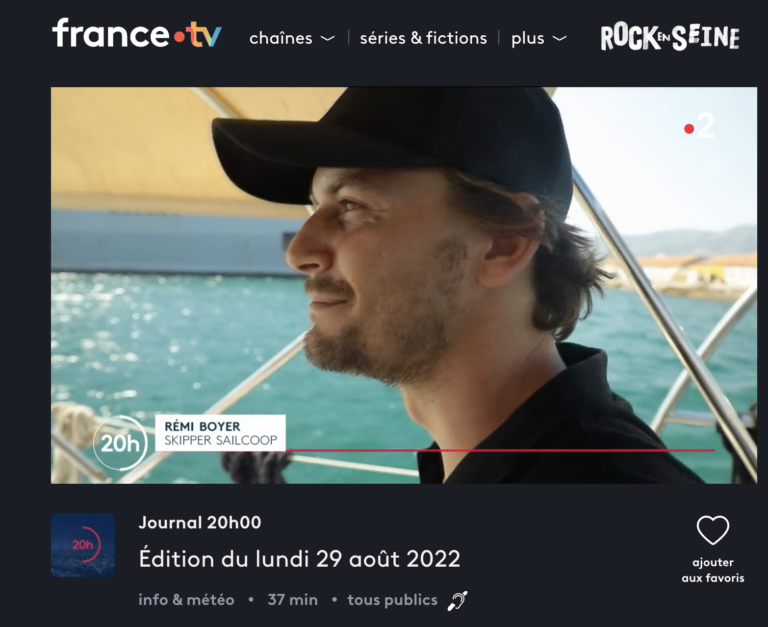
Task: Expand the chaînes dropdown menu
Action: (291, 38)
